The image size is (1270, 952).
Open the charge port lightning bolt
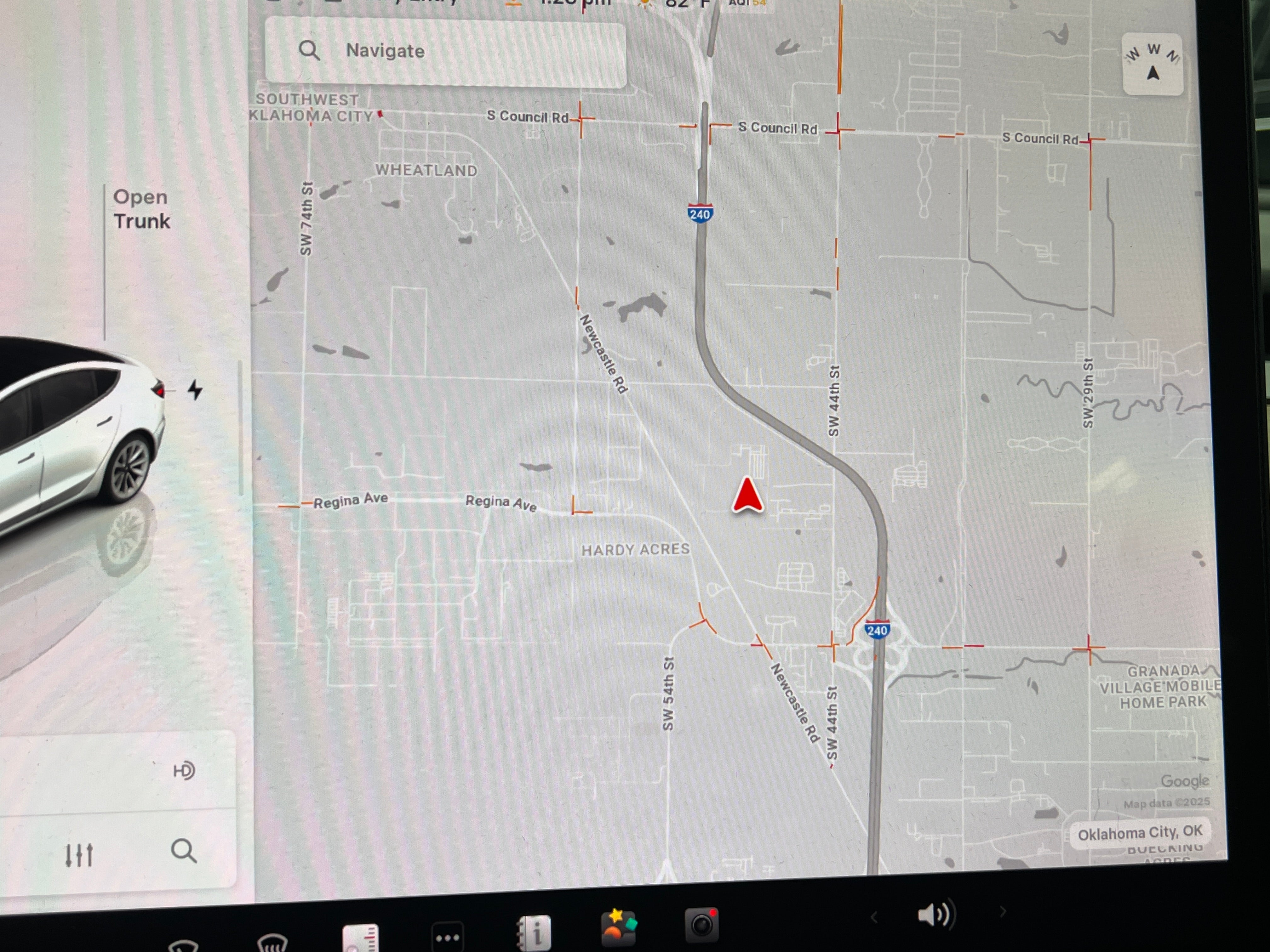pyautogui.click(x=195, y=390)
